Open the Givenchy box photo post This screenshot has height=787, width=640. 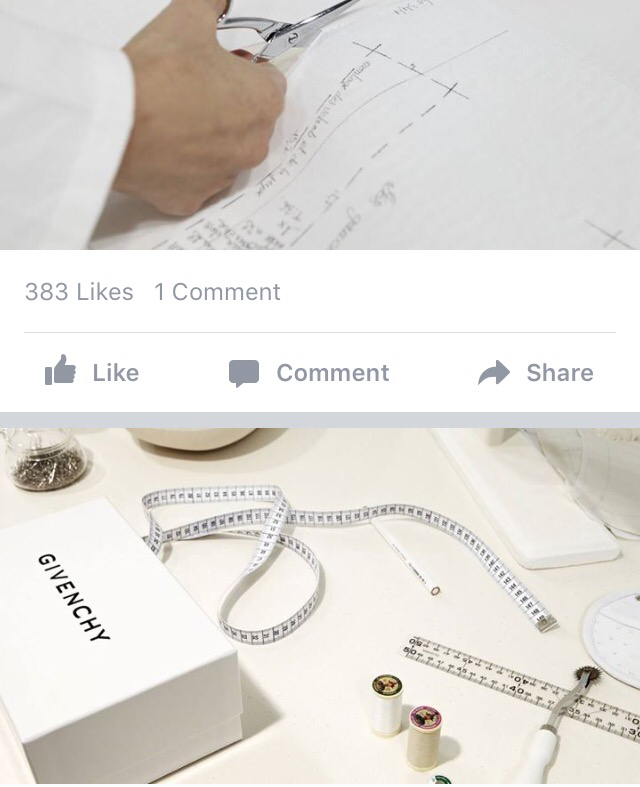pos(320,605)
